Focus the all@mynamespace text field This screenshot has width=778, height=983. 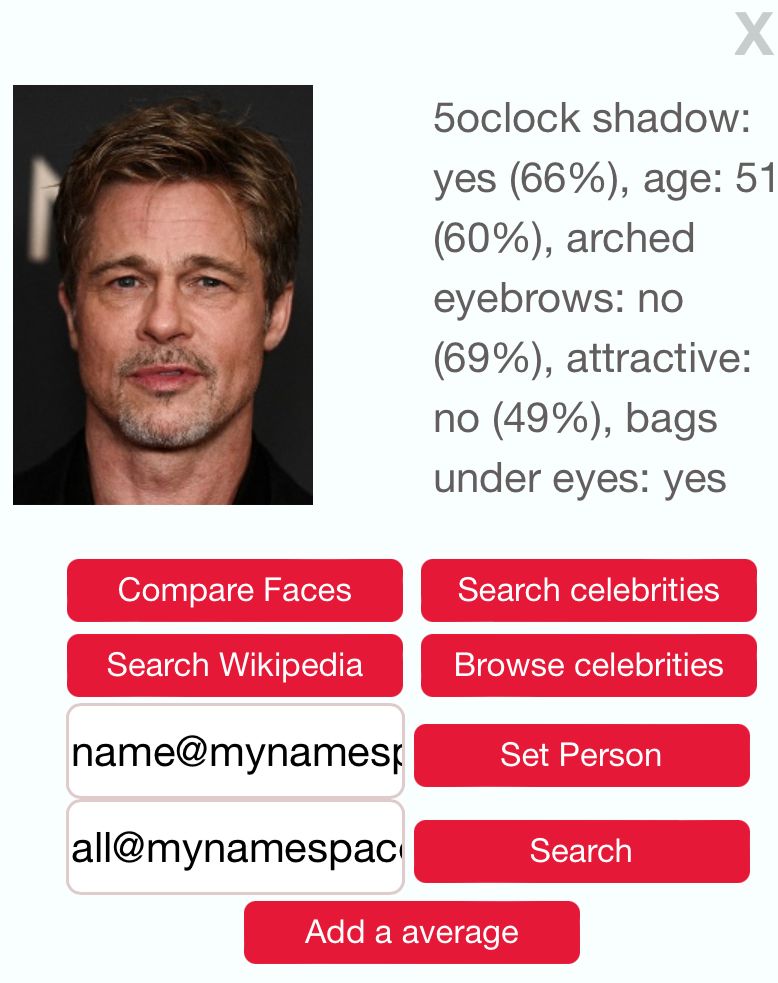tap(235, 848)
